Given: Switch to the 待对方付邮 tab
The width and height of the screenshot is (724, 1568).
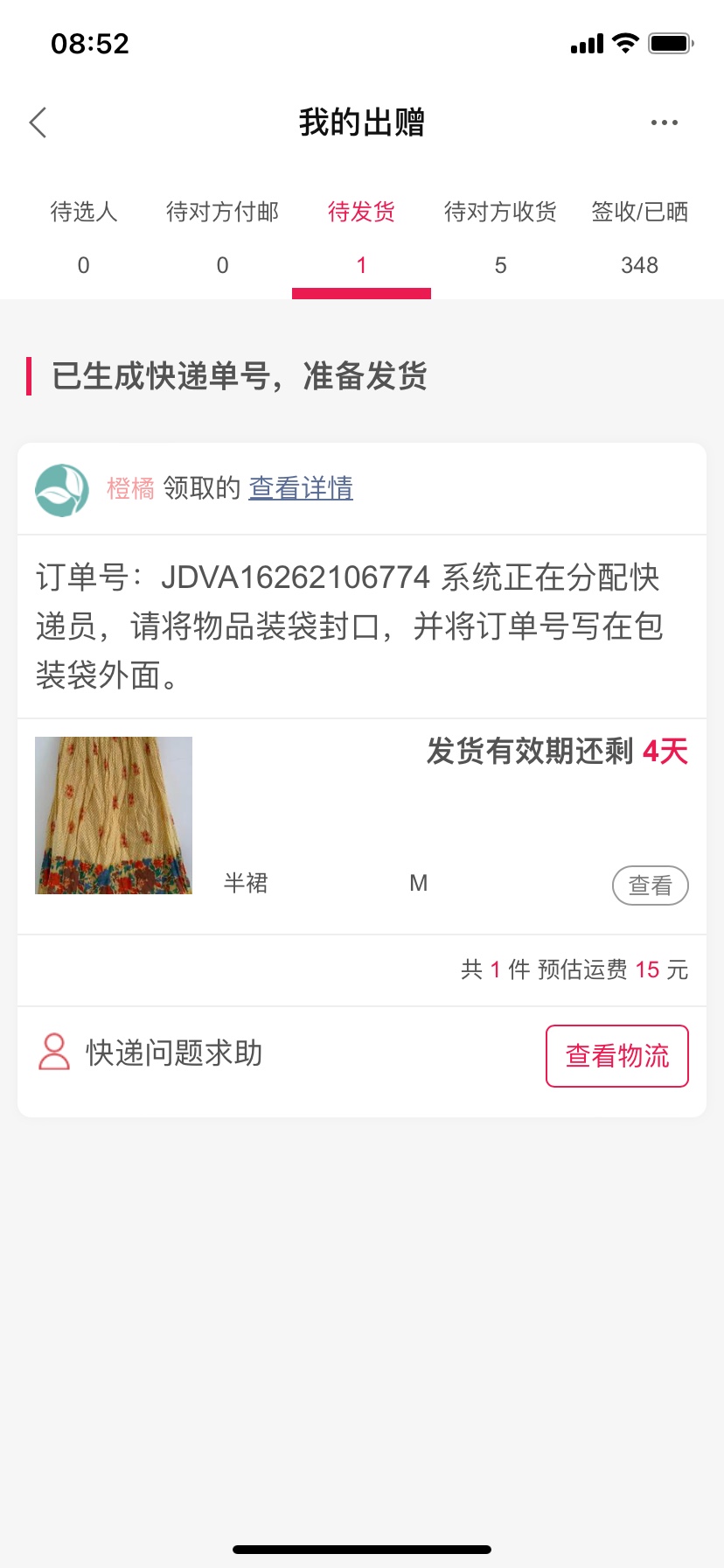Looking at the screenshot, I should 222,236.
